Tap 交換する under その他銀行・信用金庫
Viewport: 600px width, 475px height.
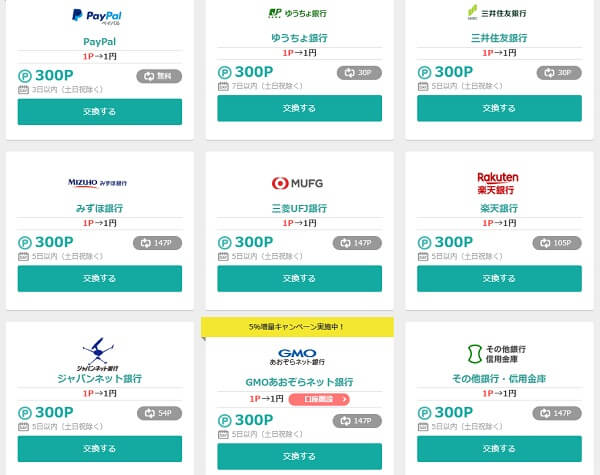pyautogui.click(x=499, y=448)
